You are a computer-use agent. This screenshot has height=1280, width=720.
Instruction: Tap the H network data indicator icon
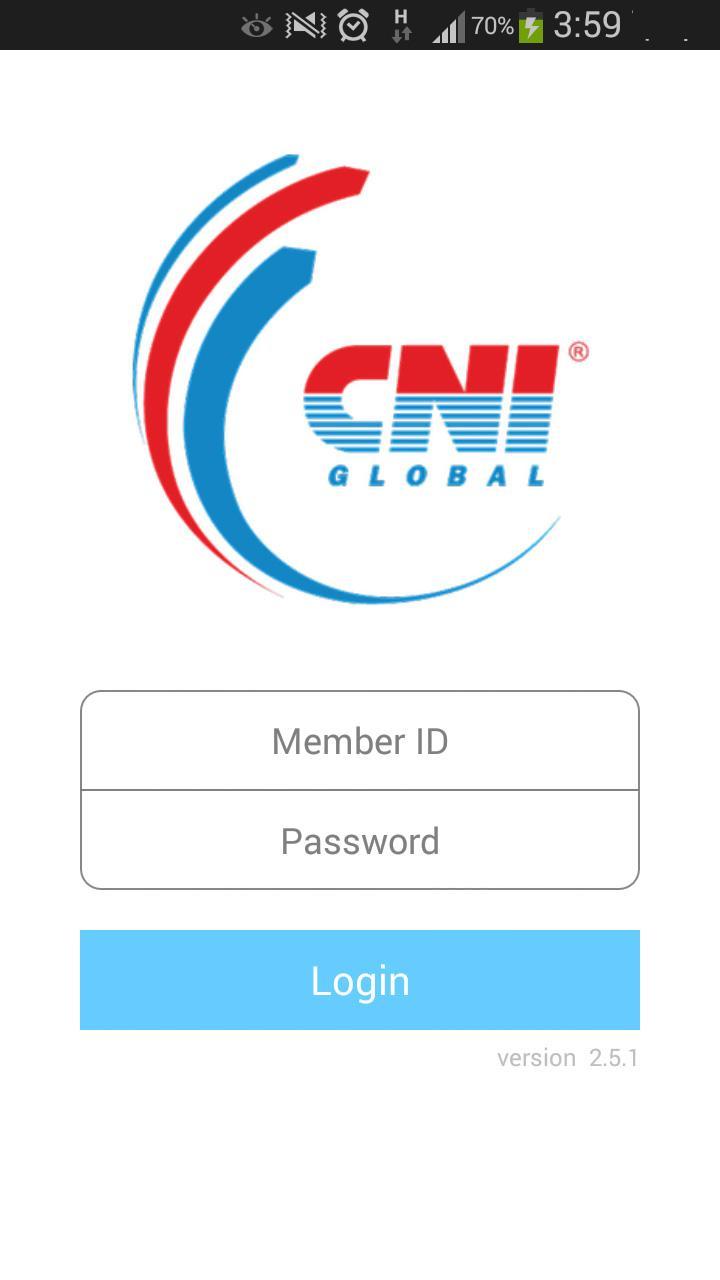(x=400, y=26)
